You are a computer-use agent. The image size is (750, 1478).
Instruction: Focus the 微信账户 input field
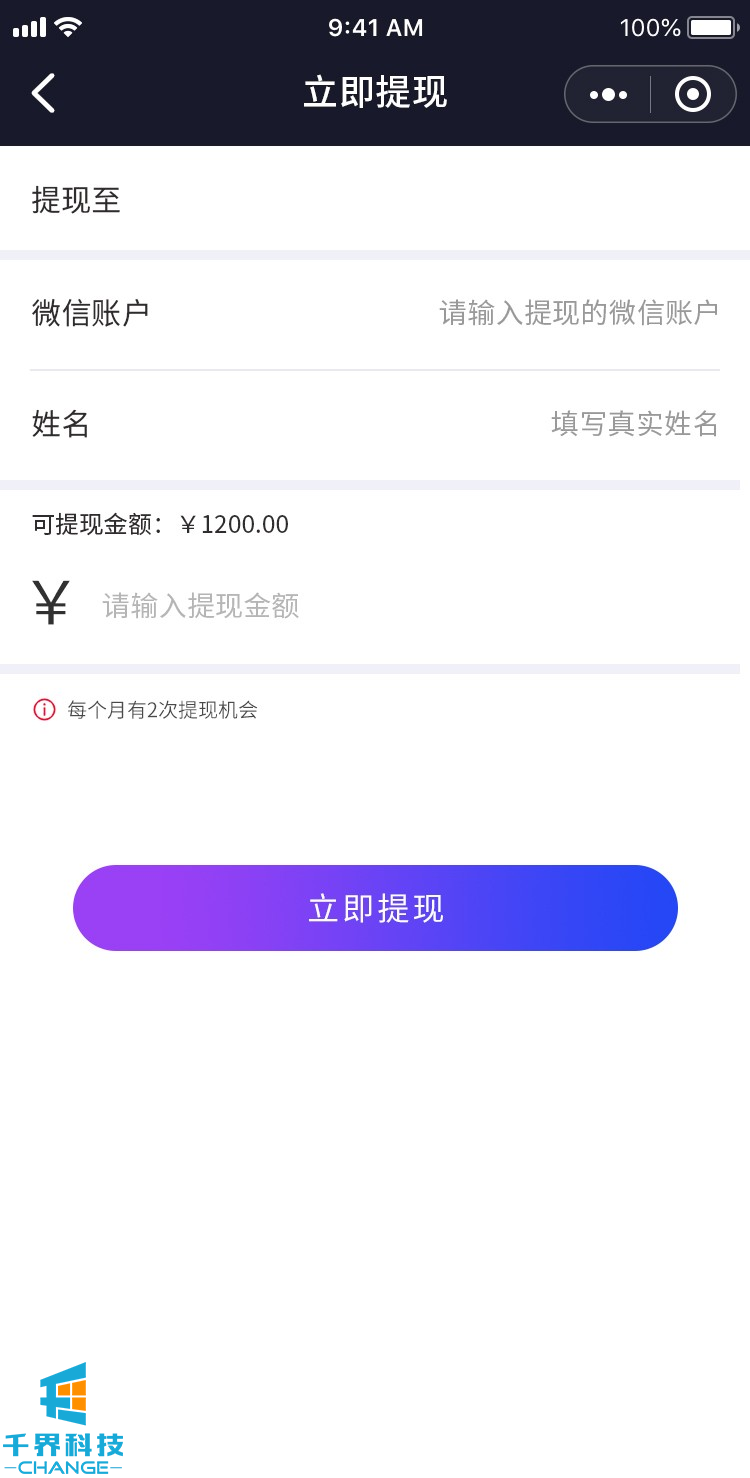click(578, 313)
